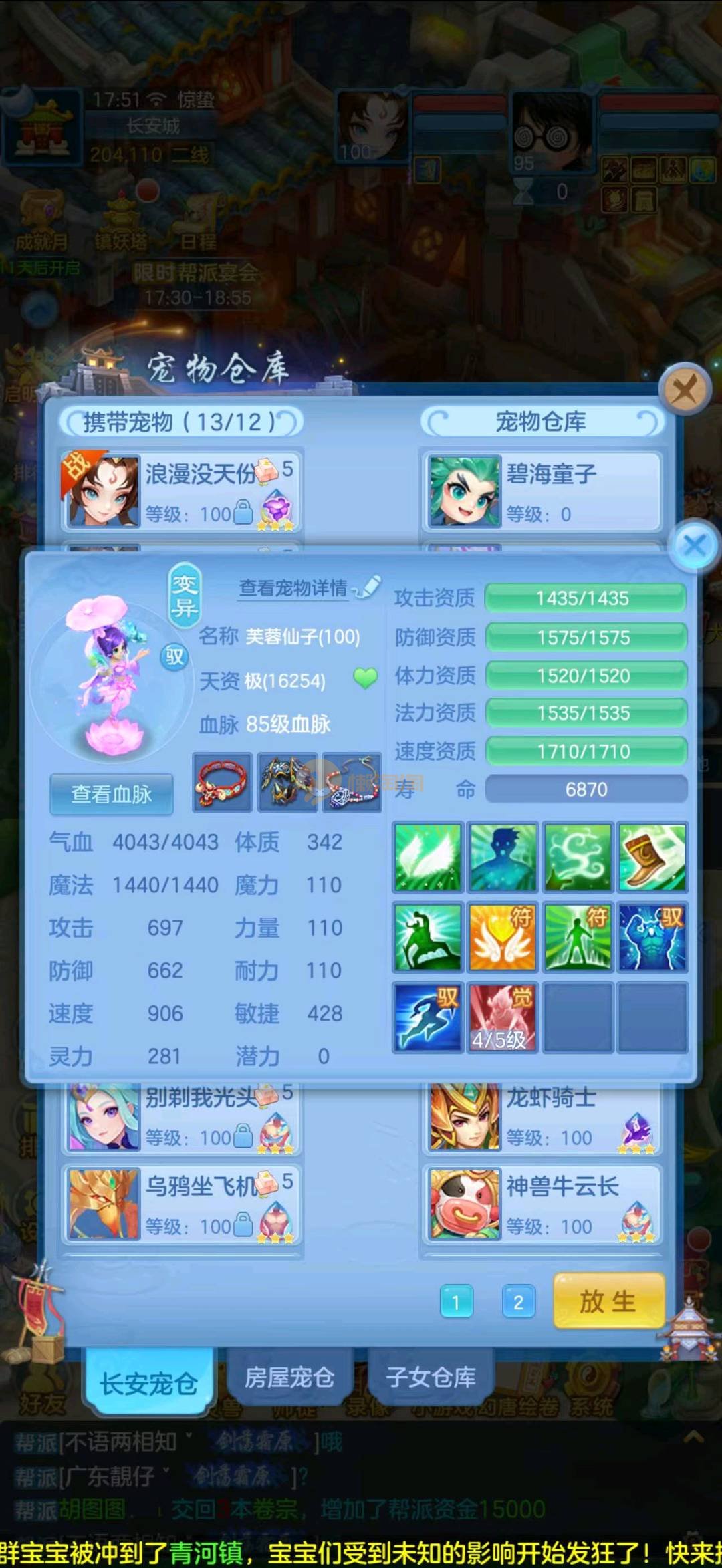Close the pet detail popup
The height and width of the screenshot is (1568, 722).
click(x=695, y=546)
